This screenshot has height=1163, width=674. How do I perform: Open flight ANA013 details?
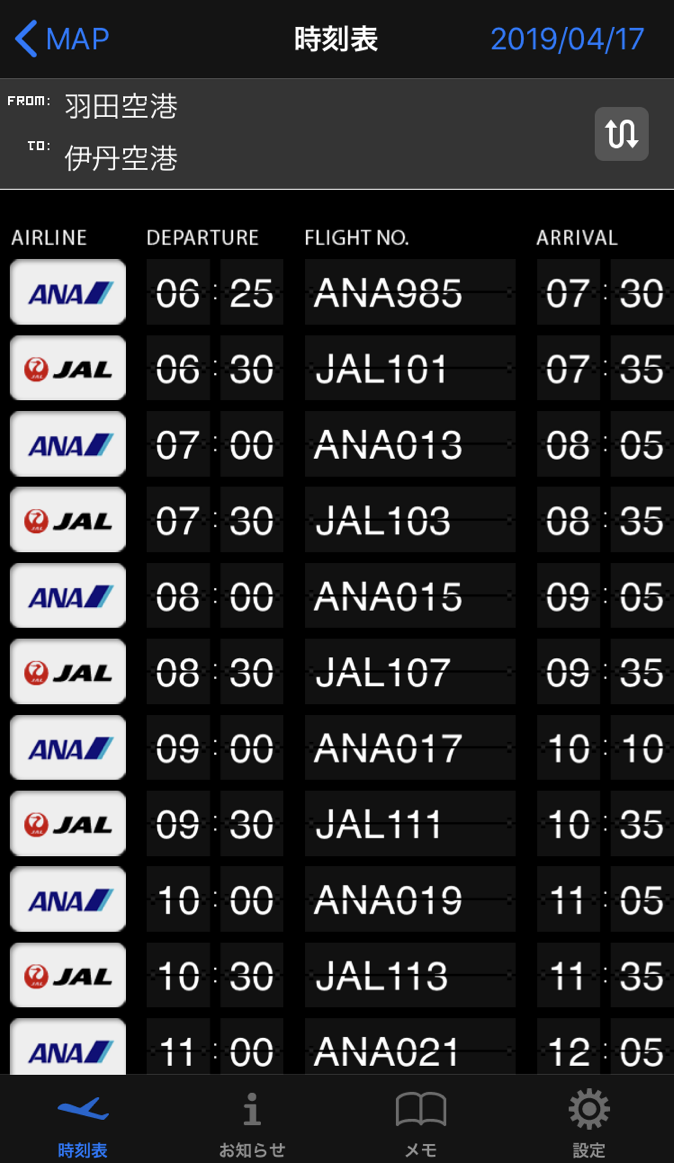tap(337, 444)
